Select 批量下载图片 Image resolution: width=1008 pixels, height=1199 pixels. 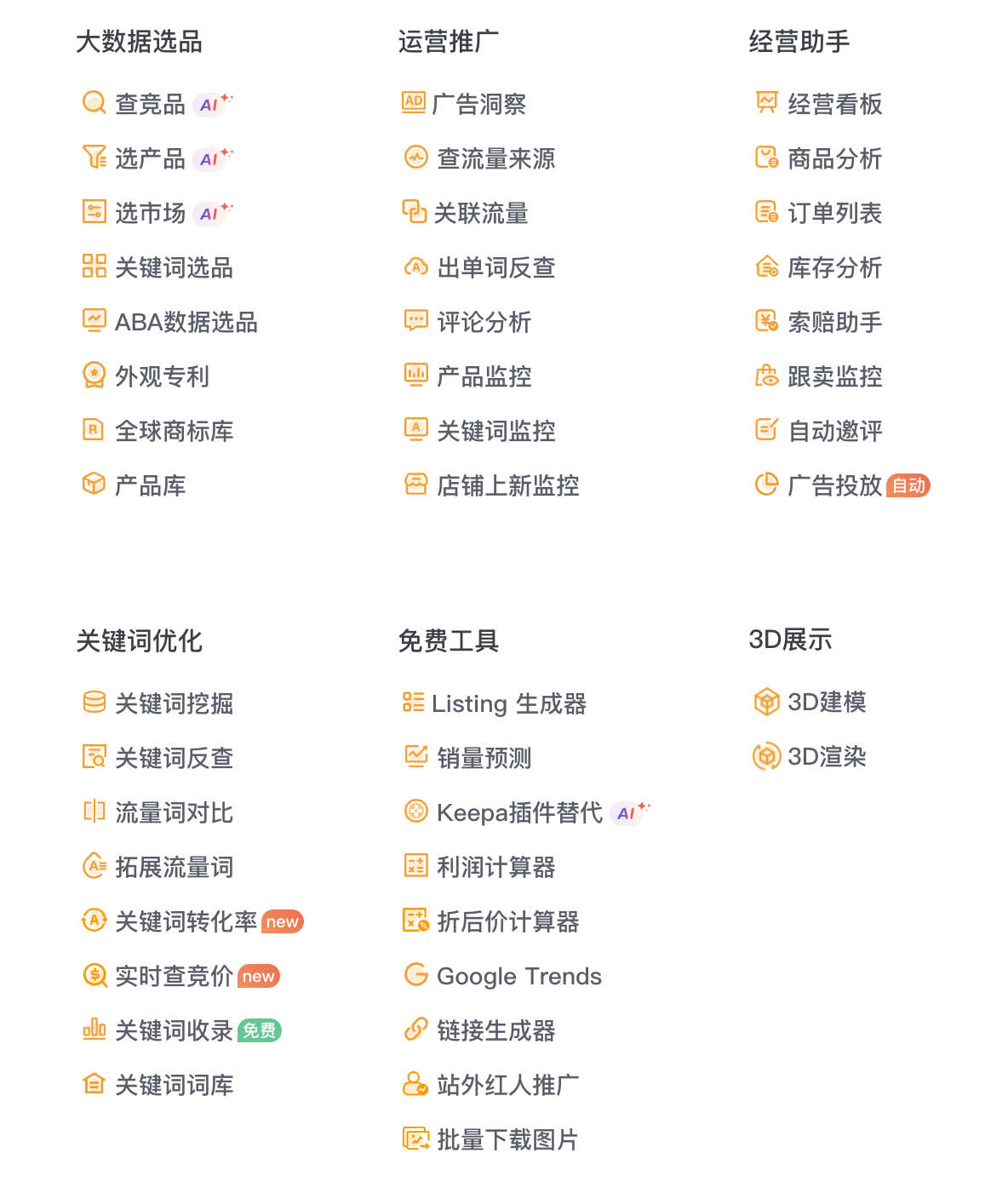tap(507, 1139)
